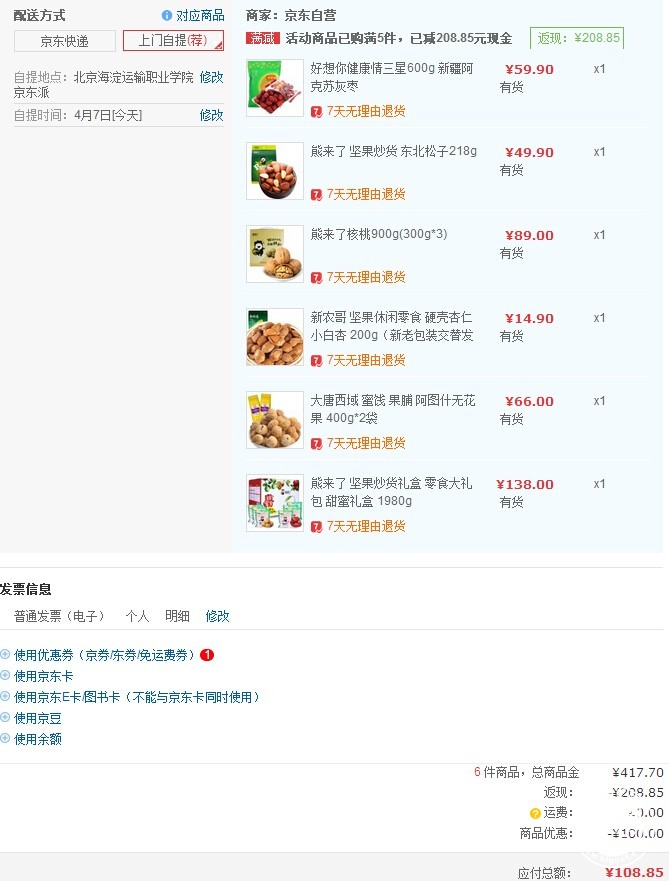The image size is (669, 881).
Task: Expand 使用优惠券 coupon section
Action: (103, 655)
